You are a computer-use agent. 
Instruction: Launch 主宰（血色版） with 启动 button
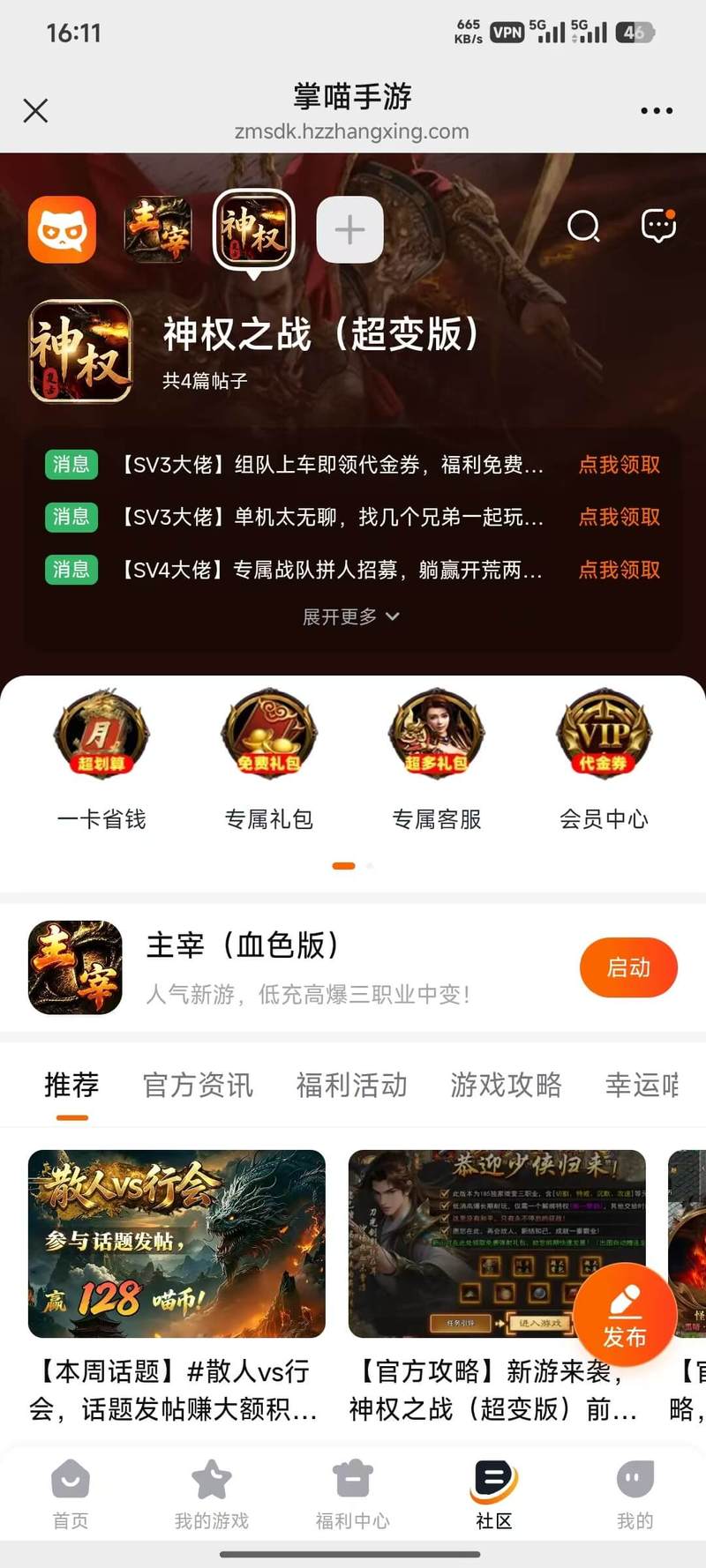(628, 967)
